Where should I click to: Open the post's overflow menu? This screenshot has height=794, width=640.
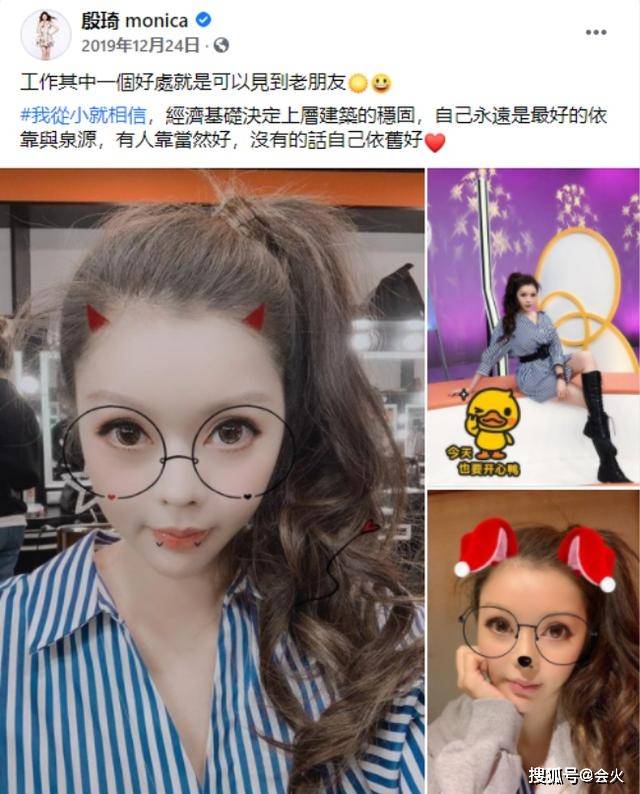coord(596,31)
